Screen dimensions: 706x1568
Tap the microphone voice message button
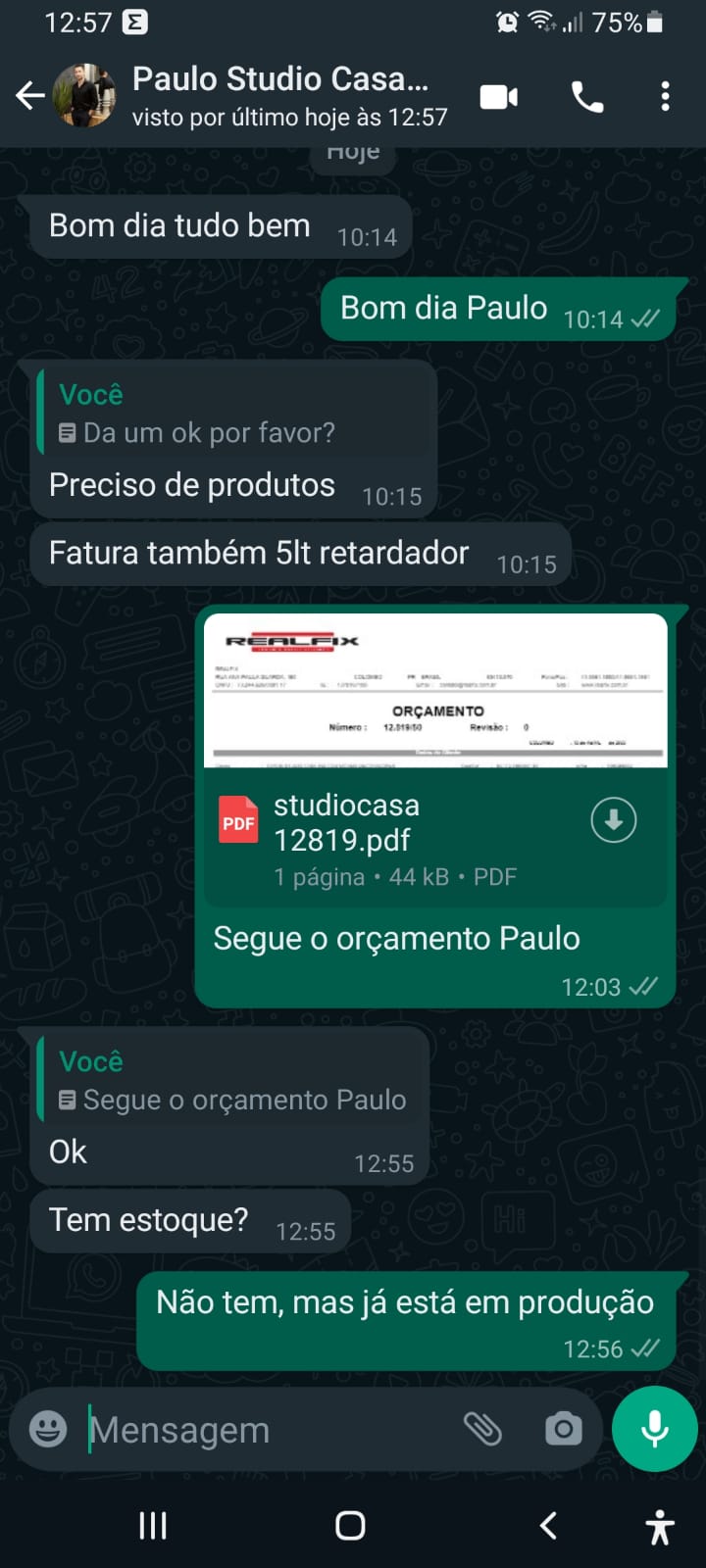(654, 1429)
